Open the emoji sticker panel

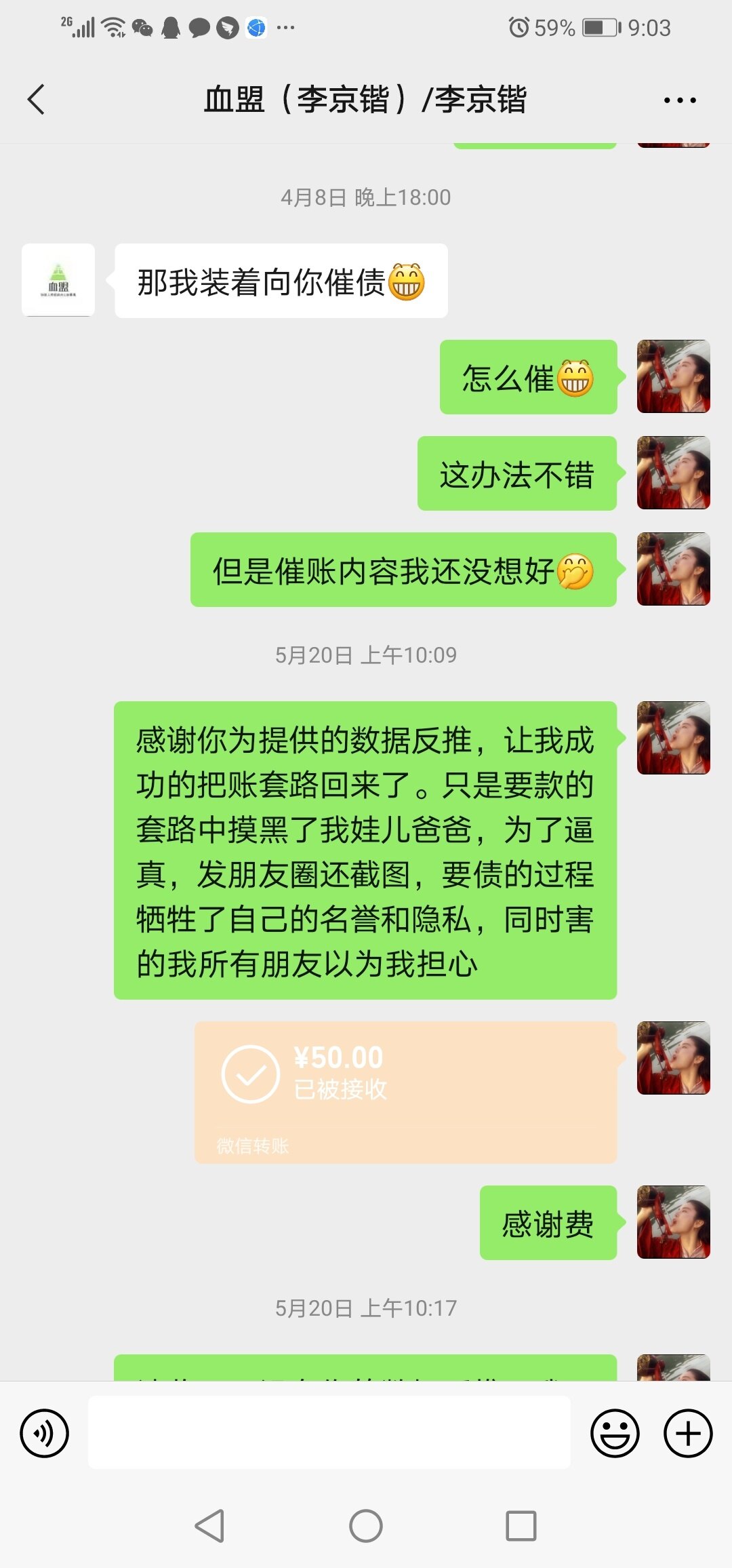click(x=615, y=1433)
